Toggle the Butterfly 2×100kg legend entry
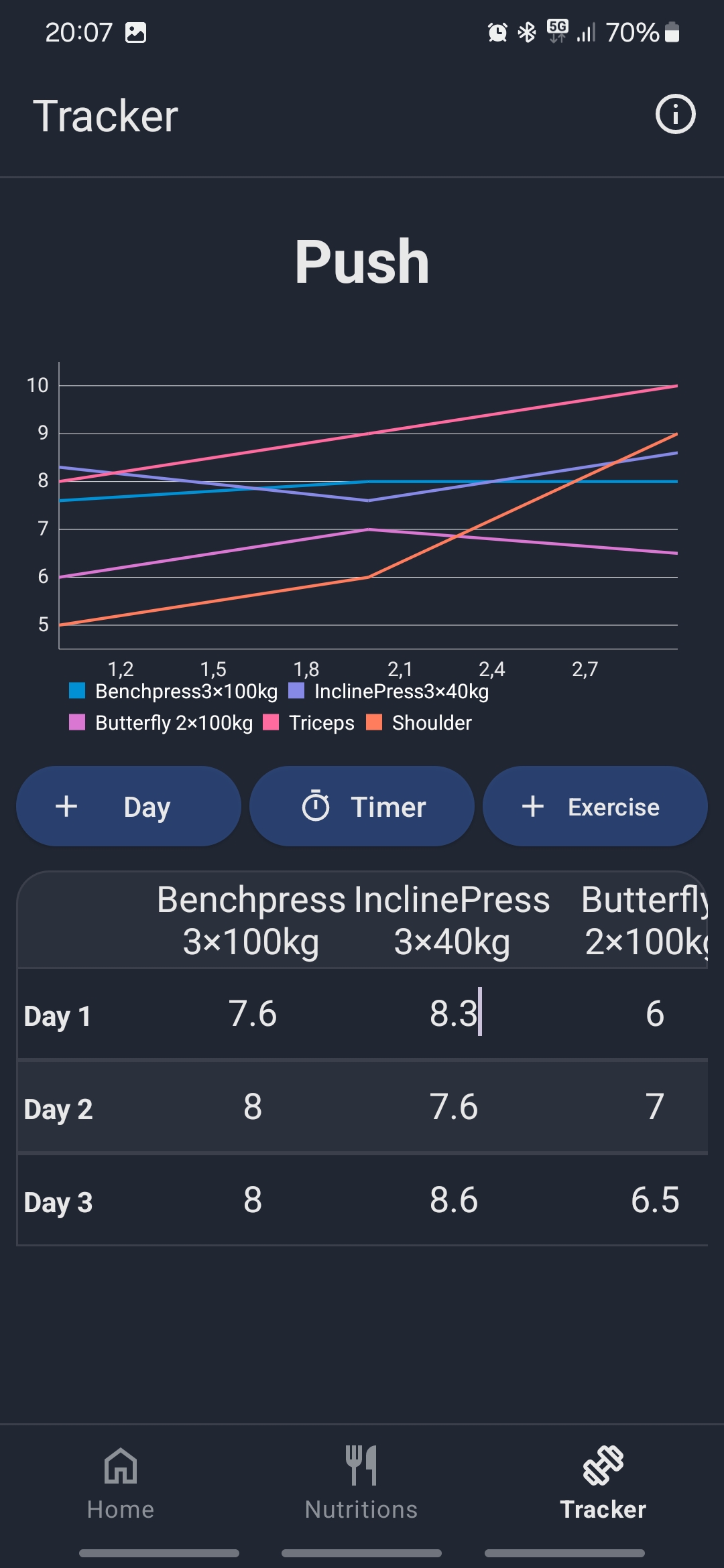Screen dimensions: 724x1568 coord(173,723)
